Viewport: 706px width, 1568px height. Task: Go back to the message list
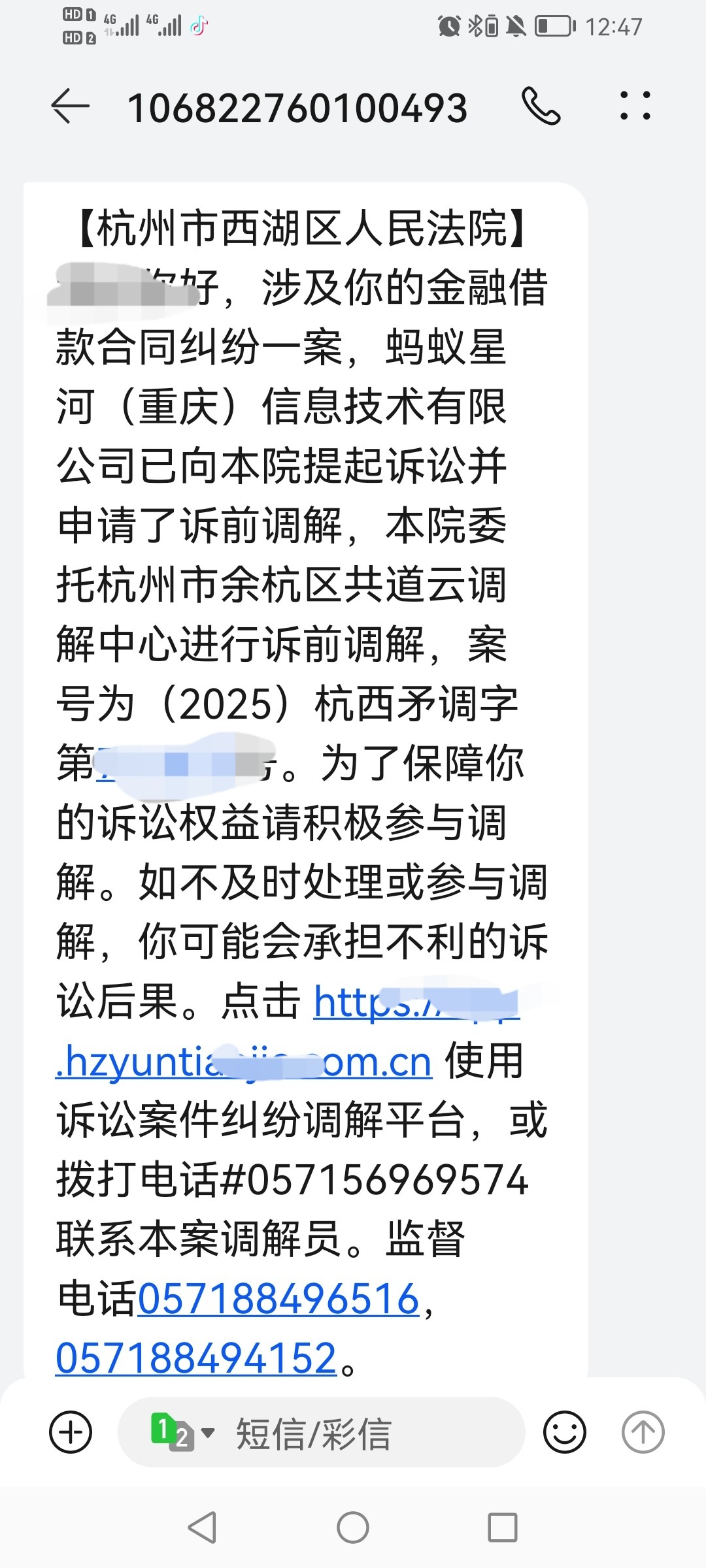pos(70,106)
